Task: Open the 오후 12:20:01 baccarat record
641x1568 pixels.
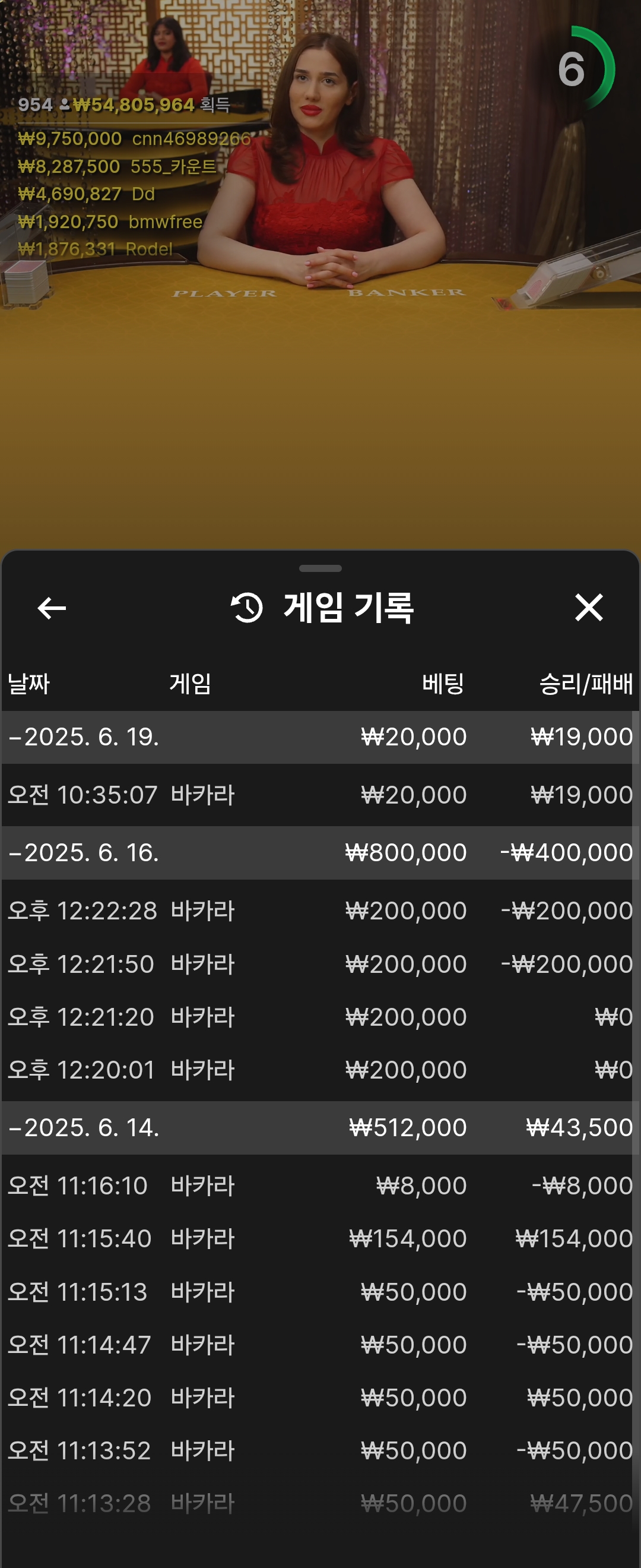Action: [320, 1070]
